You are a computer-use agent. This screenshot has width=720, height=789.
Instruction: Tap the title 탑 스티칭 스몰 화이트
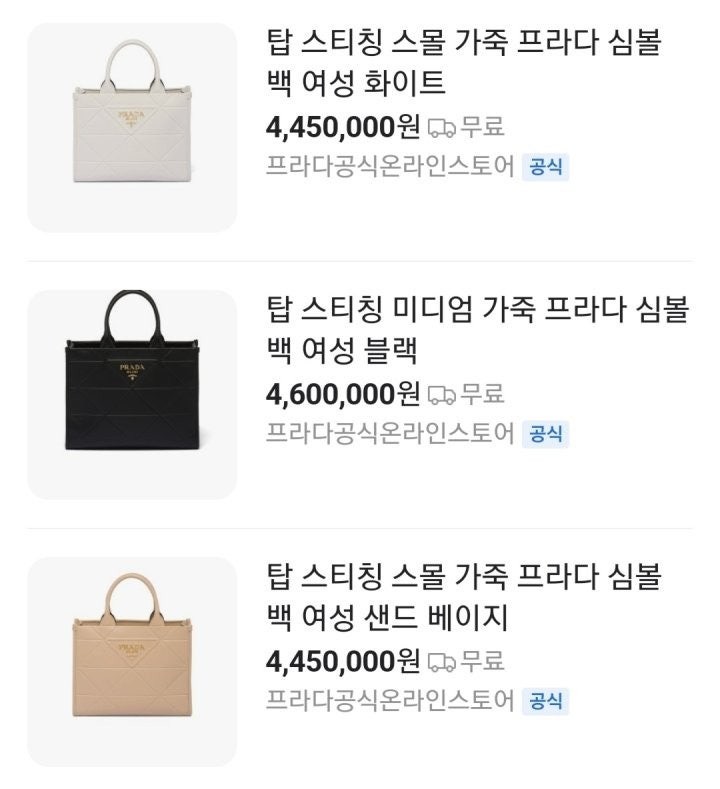pyautogui.click(x=463, y=62)
